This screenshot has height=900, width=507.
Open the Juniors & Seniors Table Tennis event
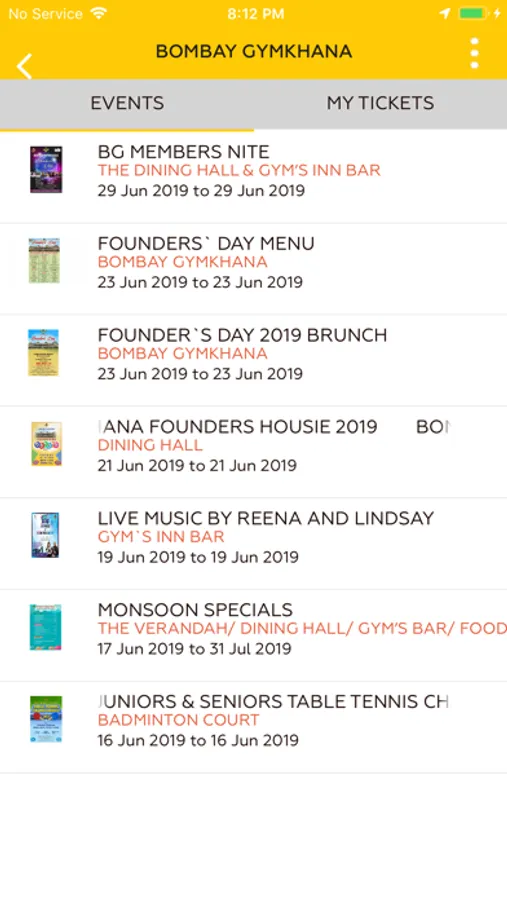[253, 727]
